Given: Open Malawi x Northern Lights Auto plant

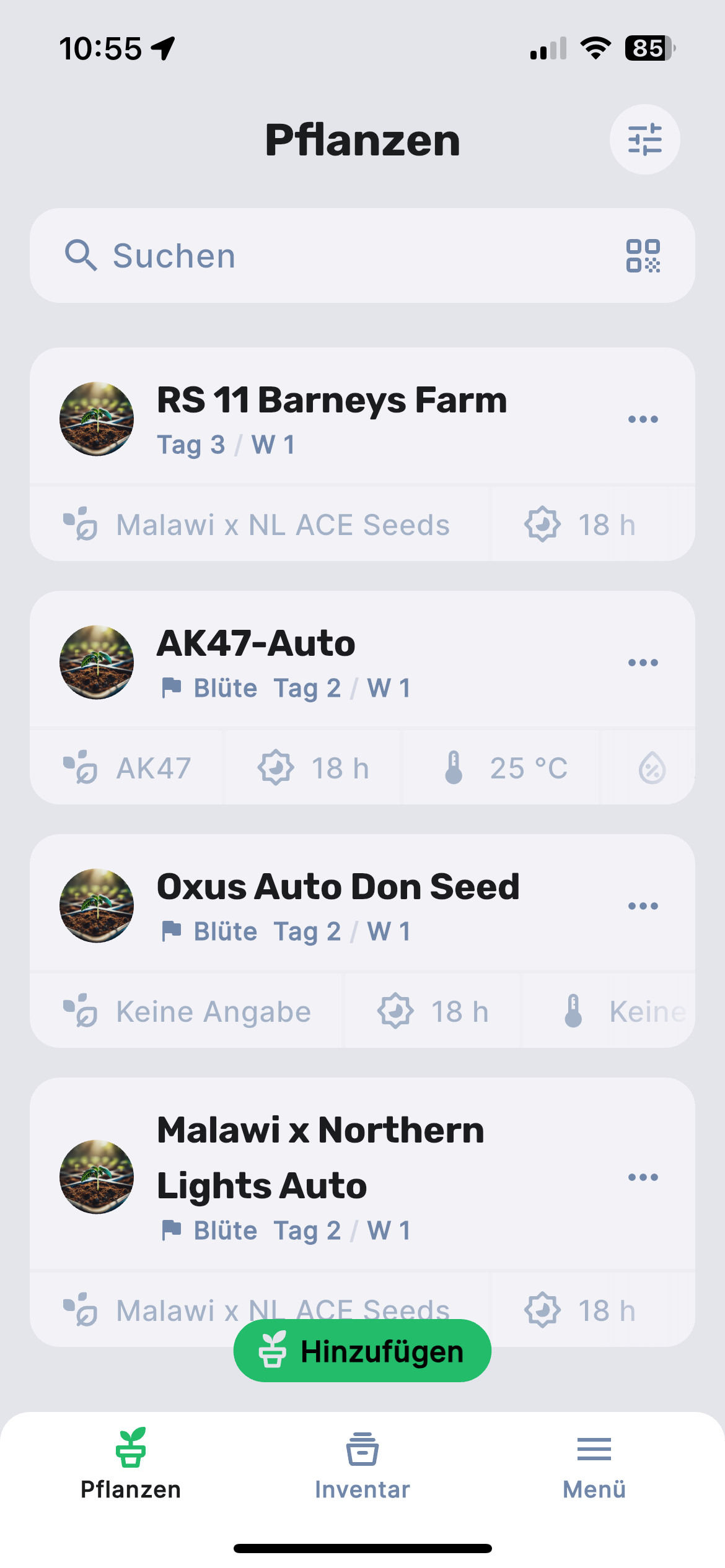Looking at the screenshot, I should tap(320, 1158).
